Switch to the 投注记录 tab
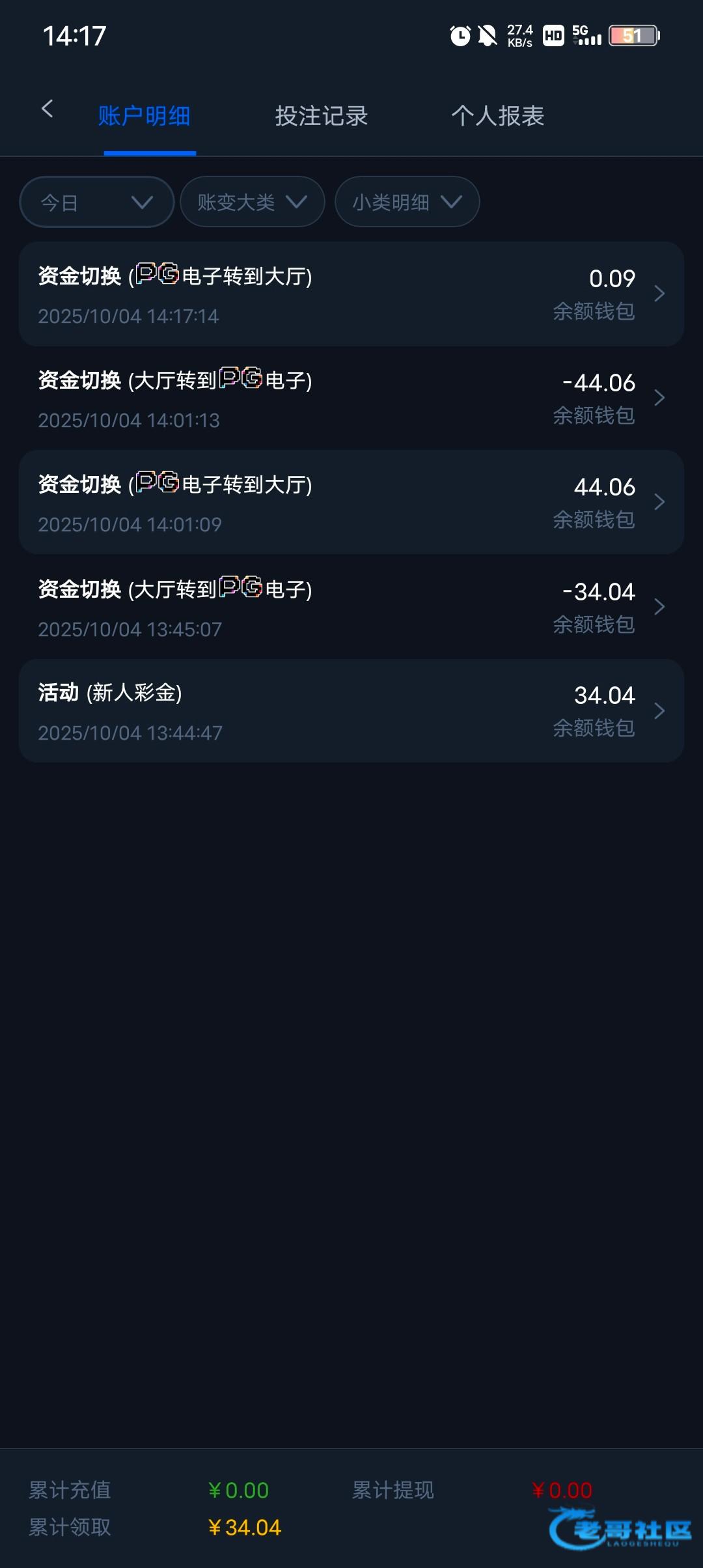703x1568 pixels. [321, 117]
